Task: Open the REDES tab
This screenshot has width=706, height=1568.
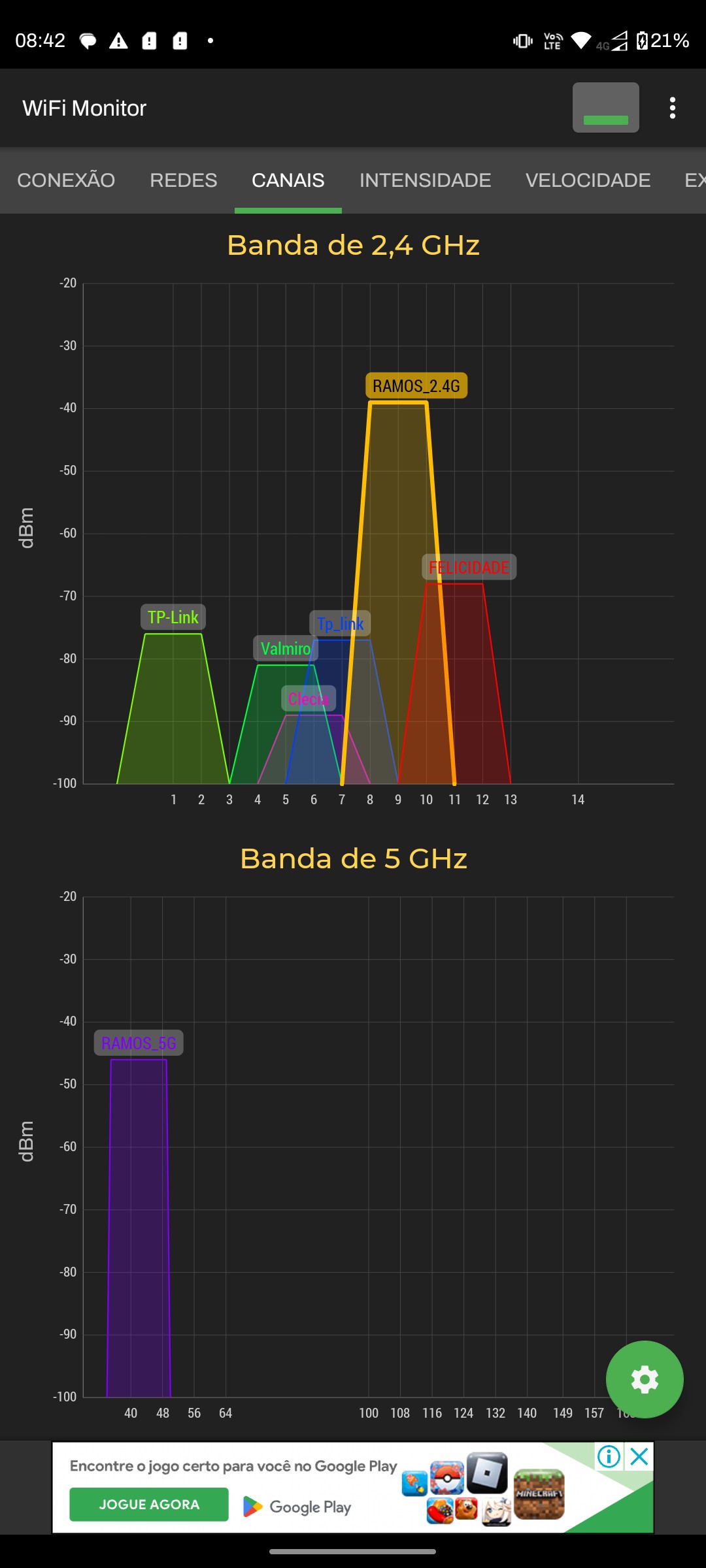Action: click(183, 180)
